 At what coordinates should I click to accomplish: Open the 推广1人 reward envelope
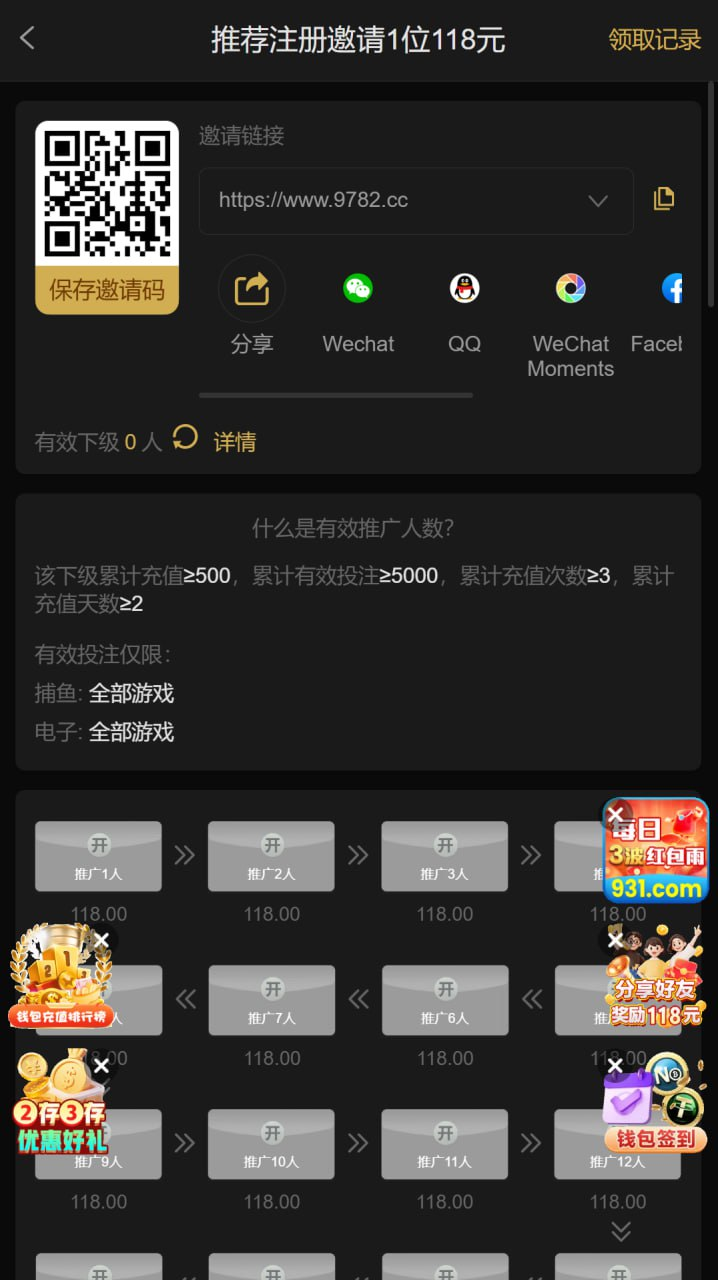click(98, 856)
